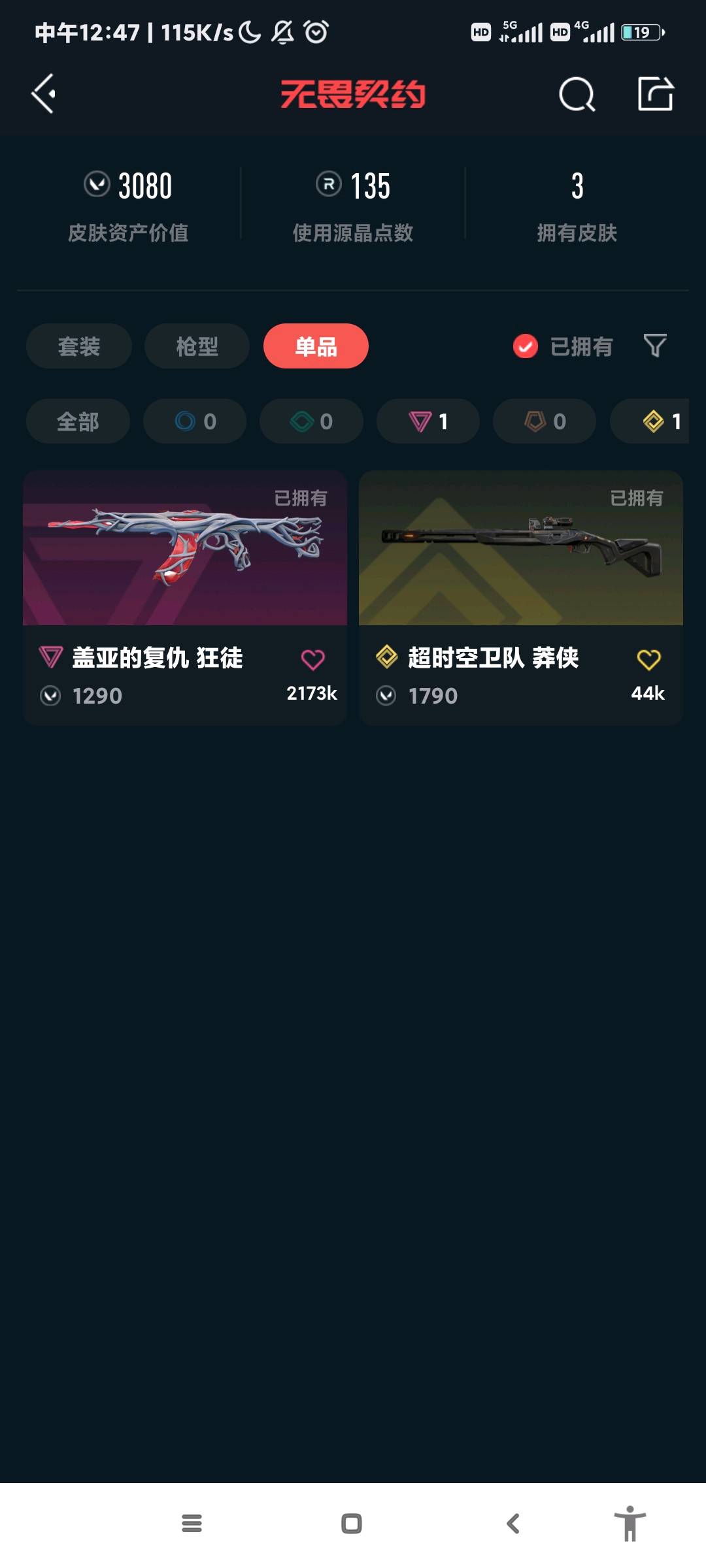Filter by the blue circle rarity chip
706x1568 pixels.
click(x=195, y=421)
